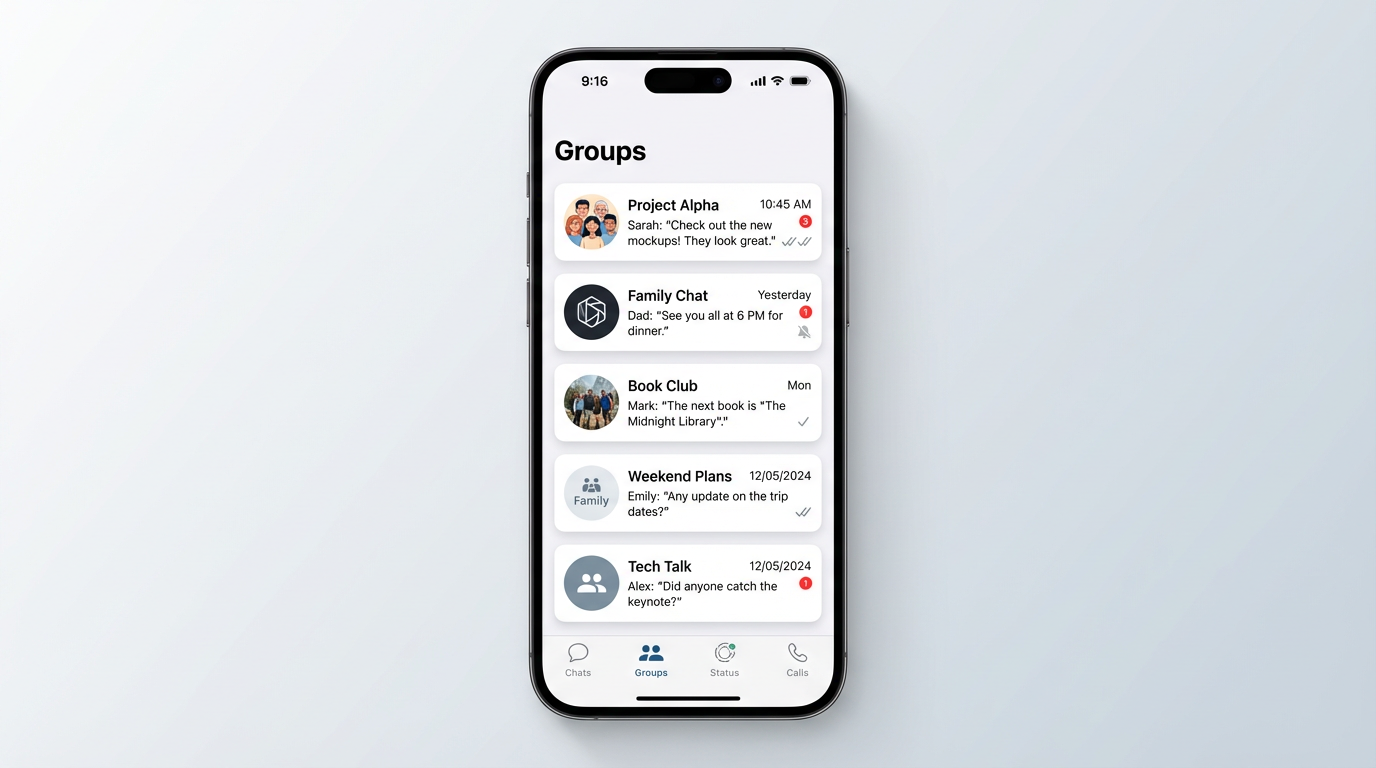
Task: Open the Family Chat group
Action: pos(688,312)
